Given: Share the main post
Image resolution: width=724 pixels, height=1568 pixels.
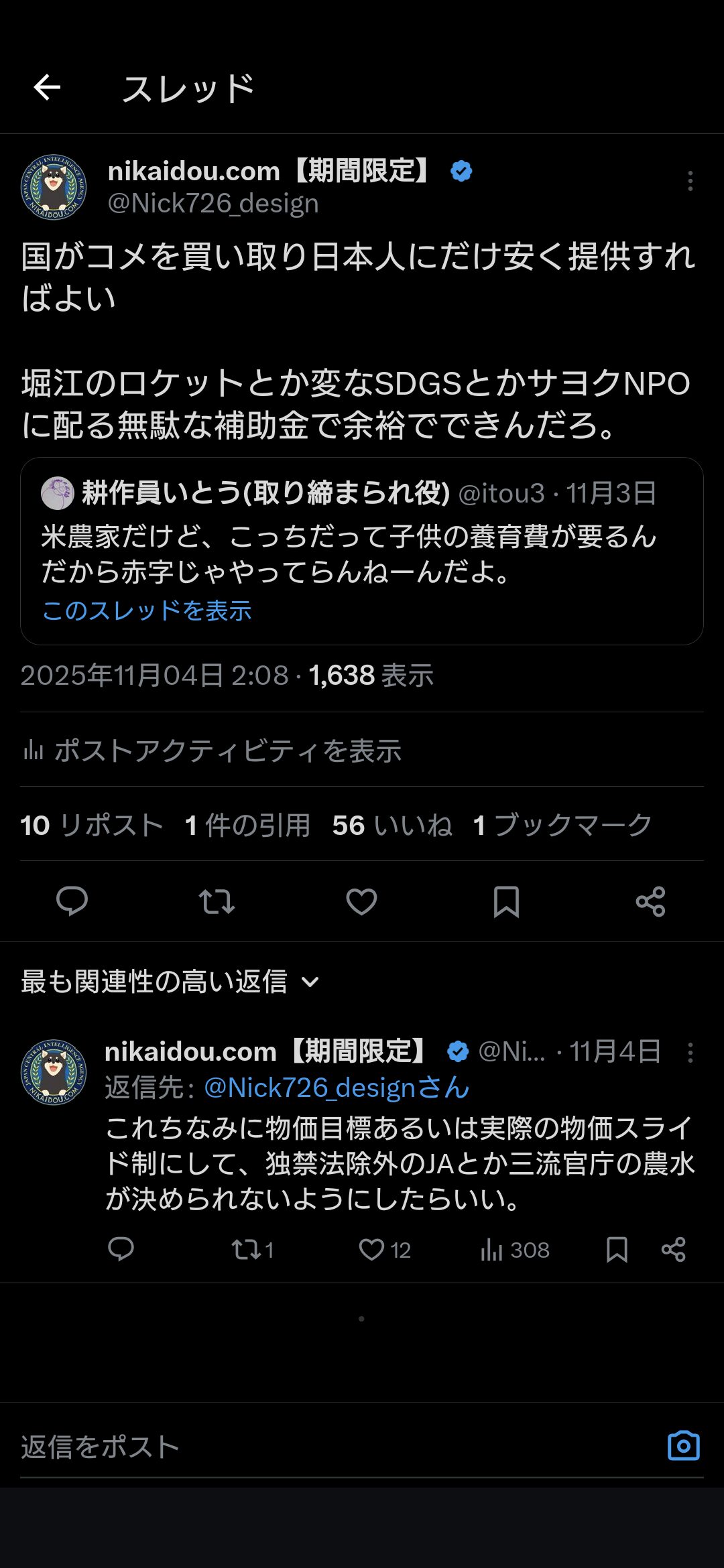Looking at the screenshot, I should 650,901.
